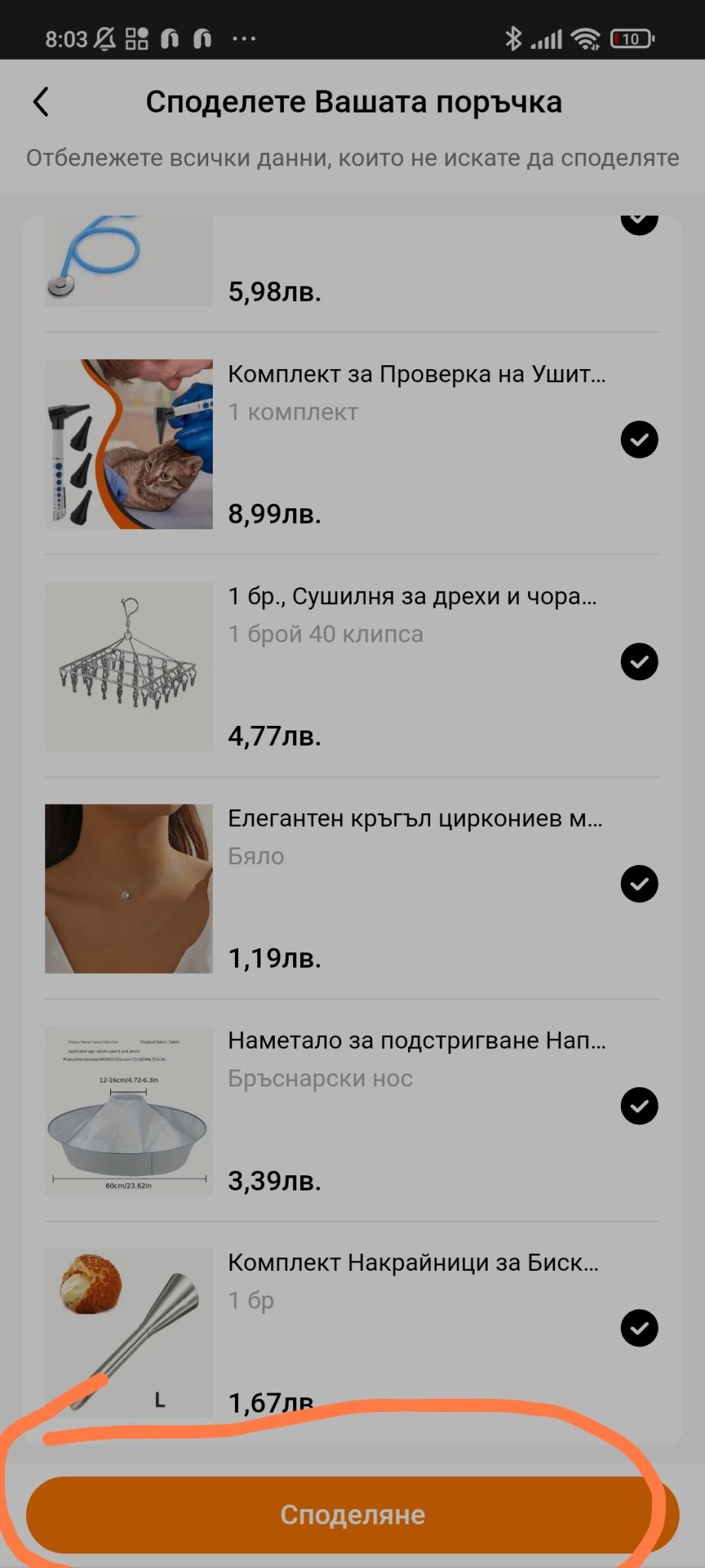Untick the Елегантен кръгъл циркониев item
This screenshot has width=705, height=1568.
pos(639,884)
